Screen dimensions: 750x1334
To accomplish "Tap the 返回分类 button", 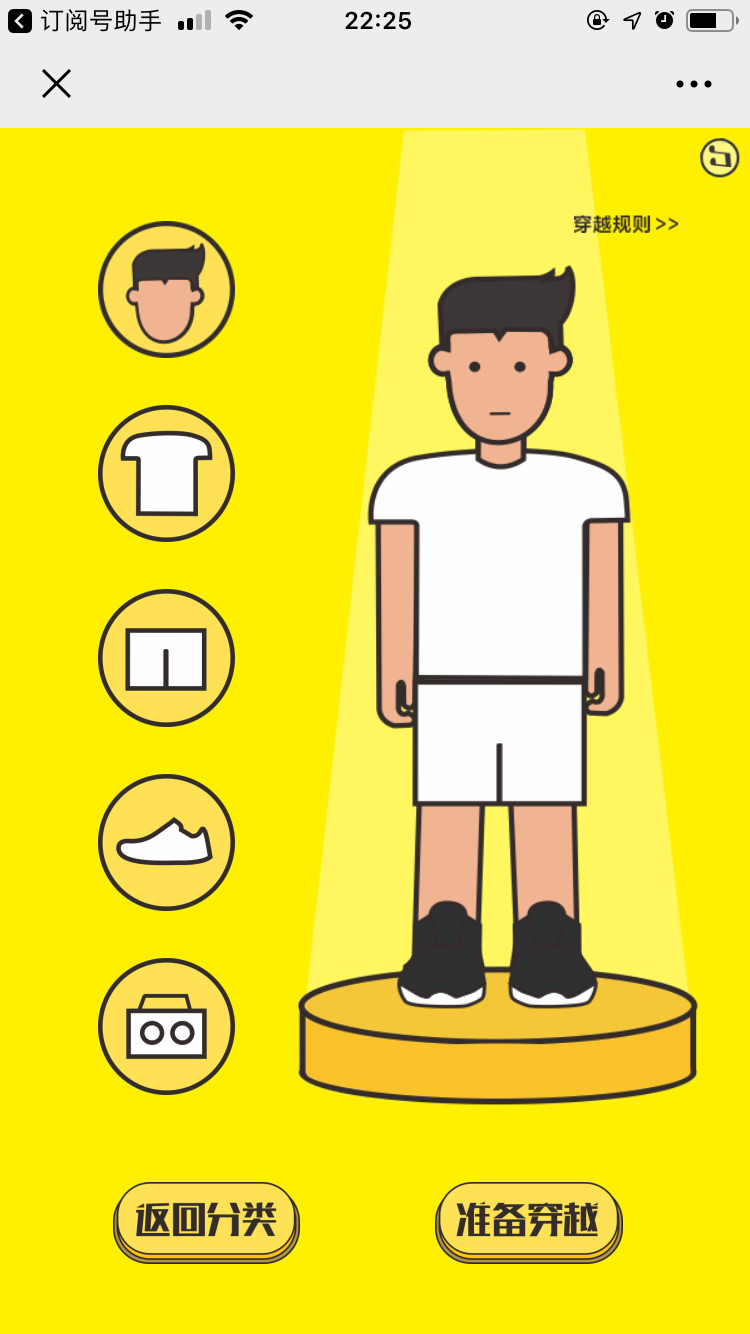I will click(x=206, y=1220).
